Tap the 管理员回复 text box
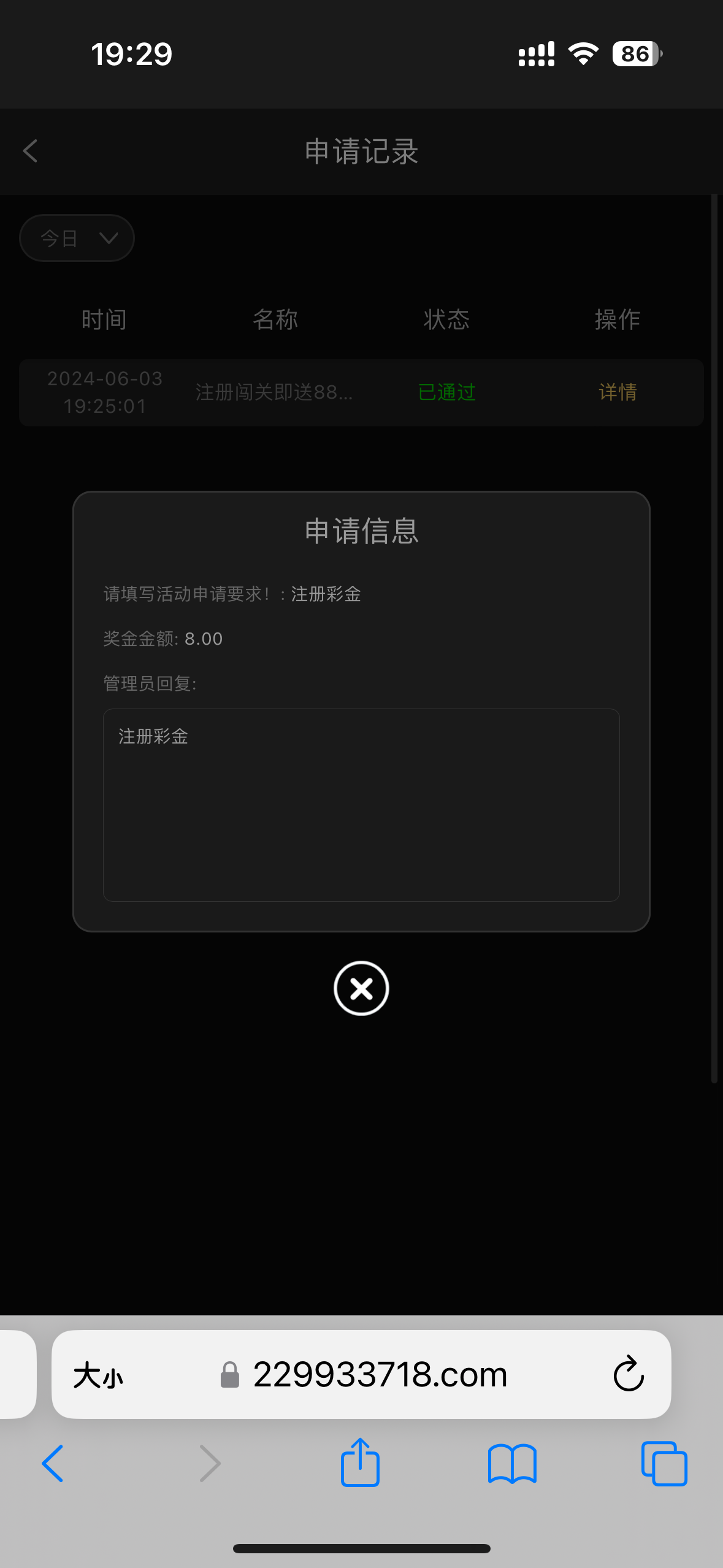Image resolution: width=723 pixels, height=1568 pixels. 361,804
